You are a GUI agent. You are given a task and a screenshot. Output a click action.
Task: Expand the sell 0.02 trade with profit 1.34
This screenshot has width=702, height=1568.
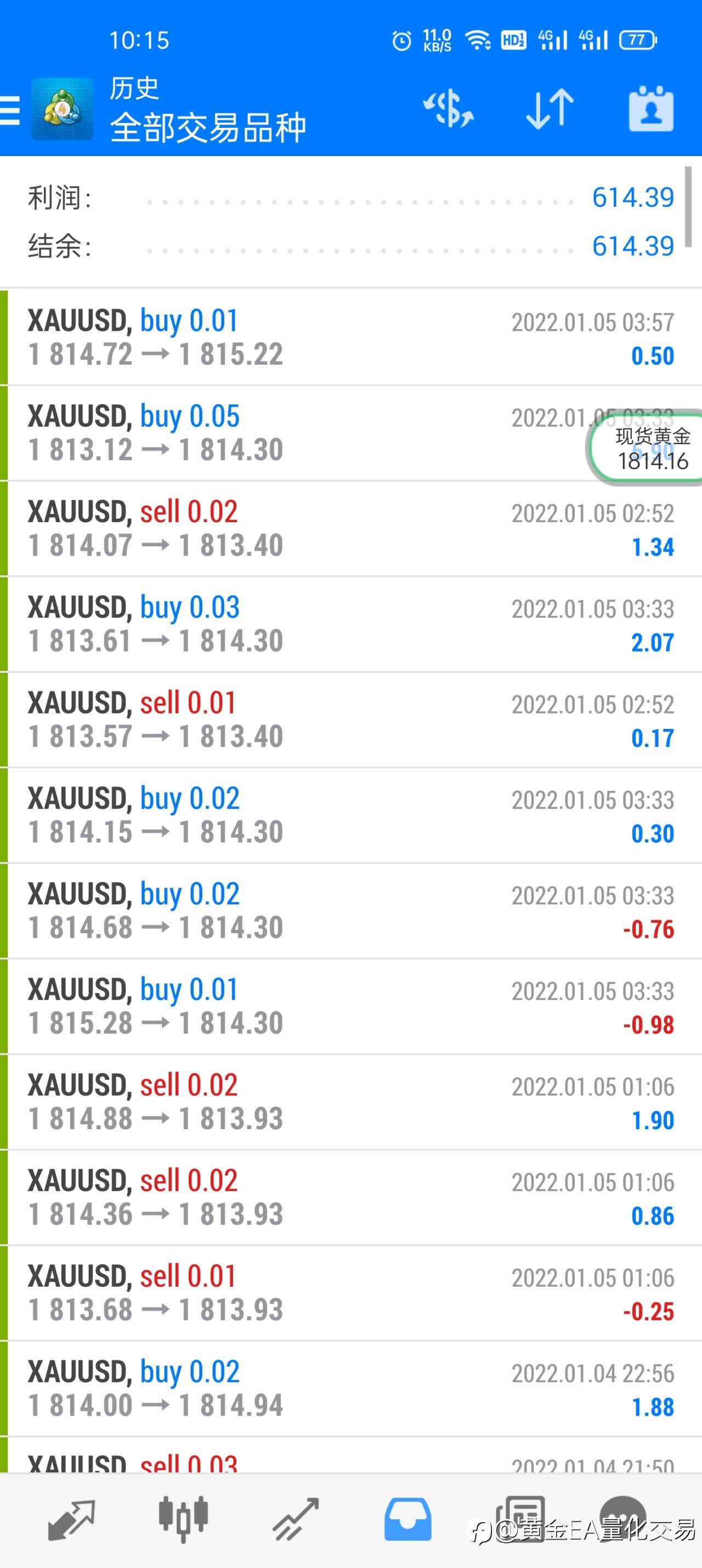coord(350,529)
